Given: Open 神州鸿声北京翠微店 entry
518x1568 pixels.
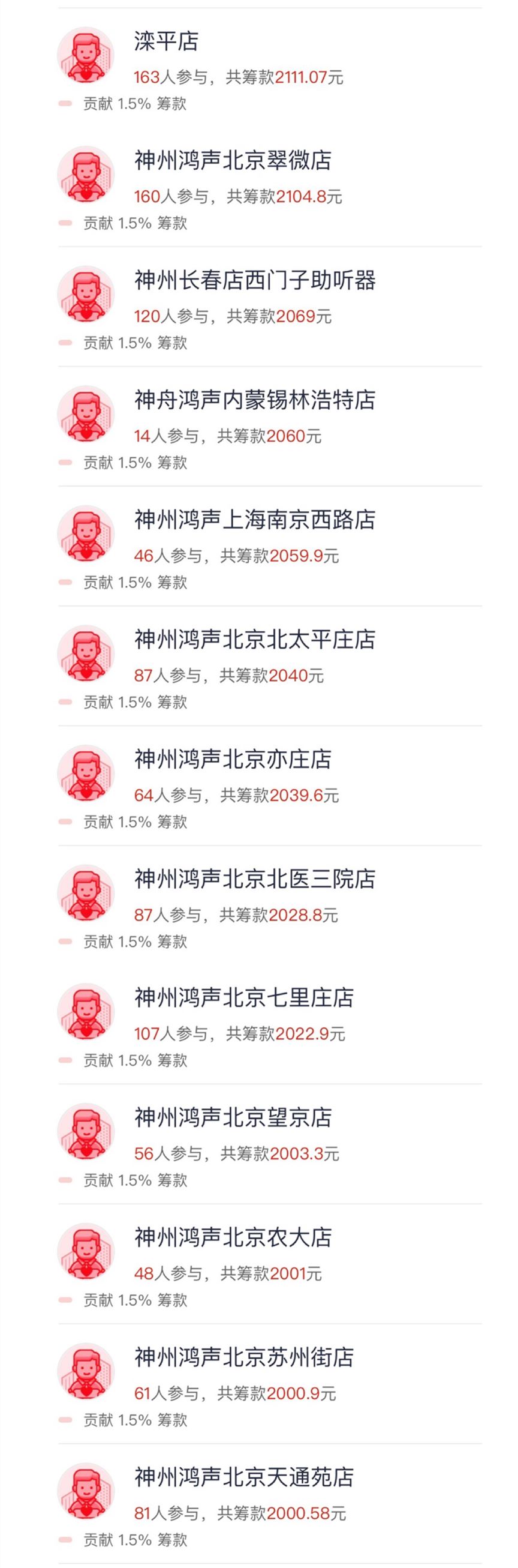Looking at the screenshot, I should 233,161.
